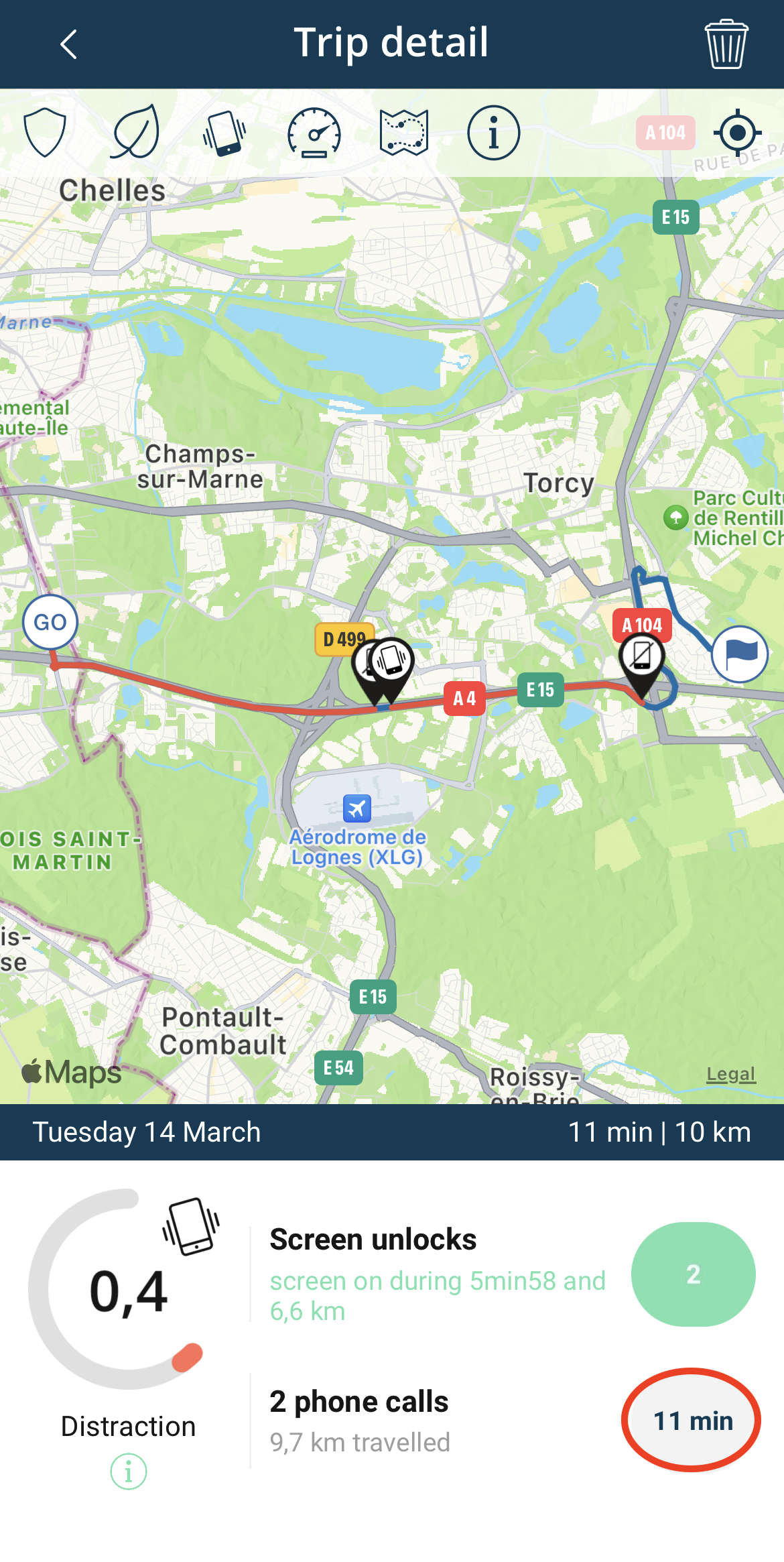Open the Legal link on the map
The width and height of the screenshot is (784, 1562).
click(730, 1074)
